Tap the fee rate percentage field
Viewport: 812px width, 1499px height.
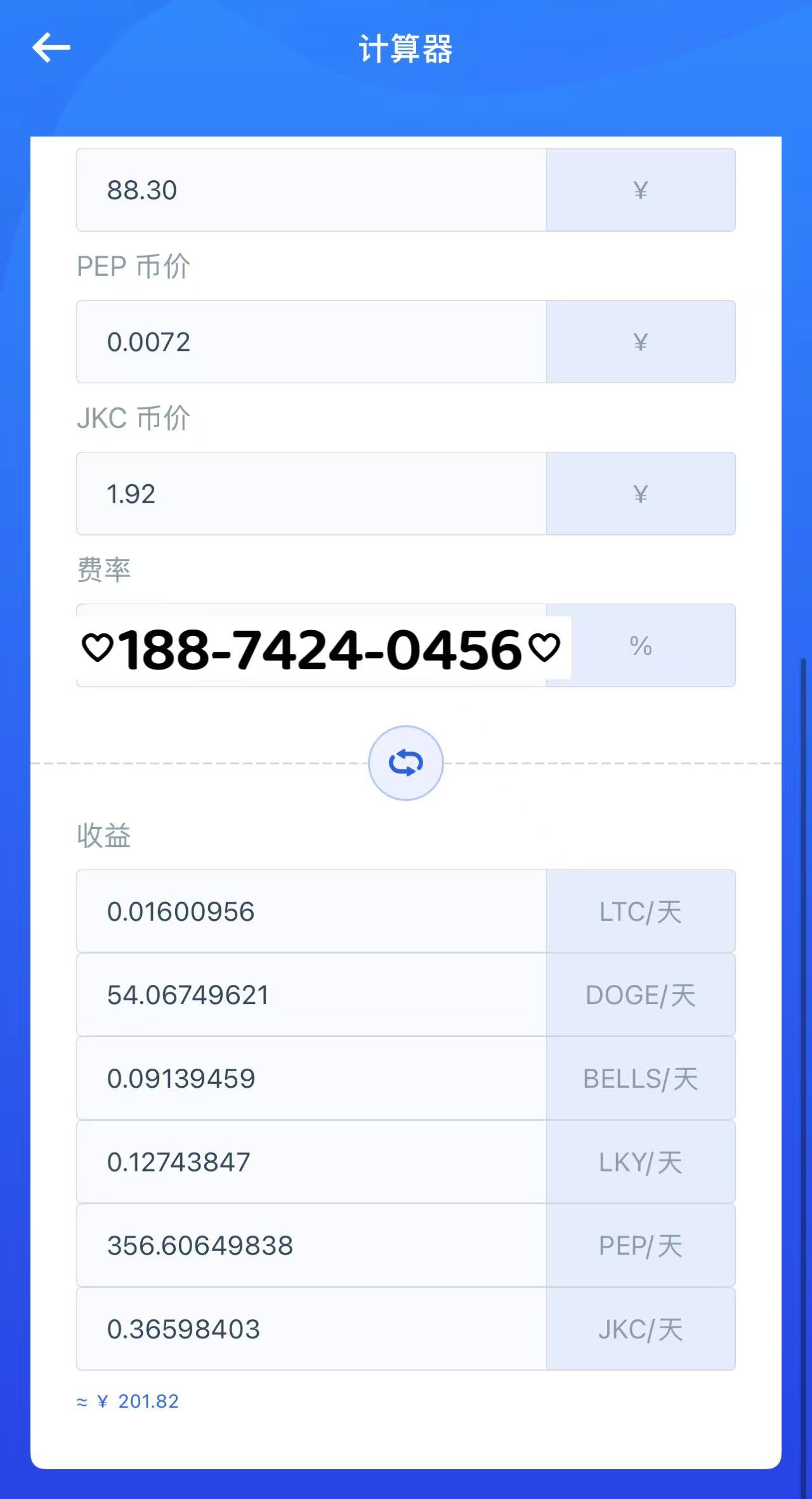(x=311, y=645)
